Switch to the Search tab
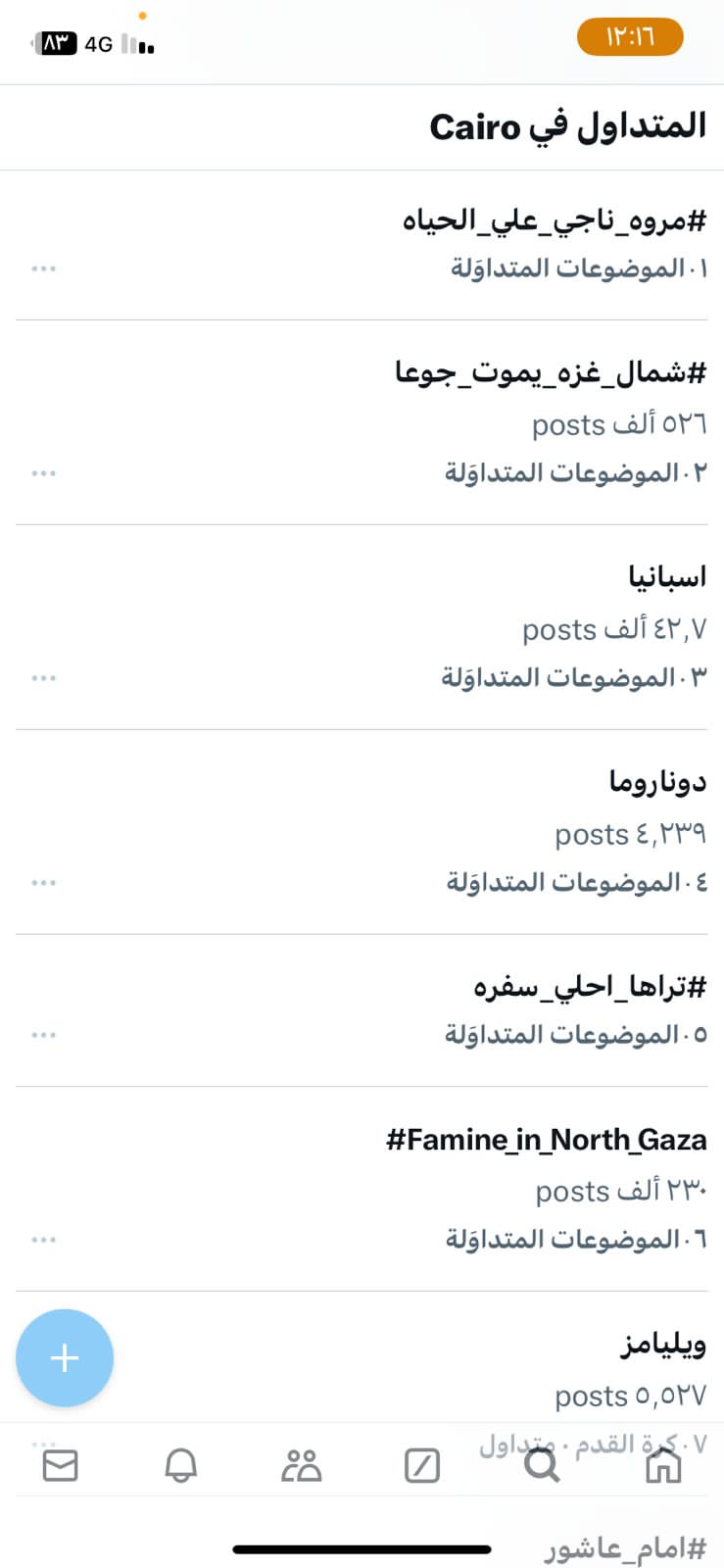 [542, 1466]
